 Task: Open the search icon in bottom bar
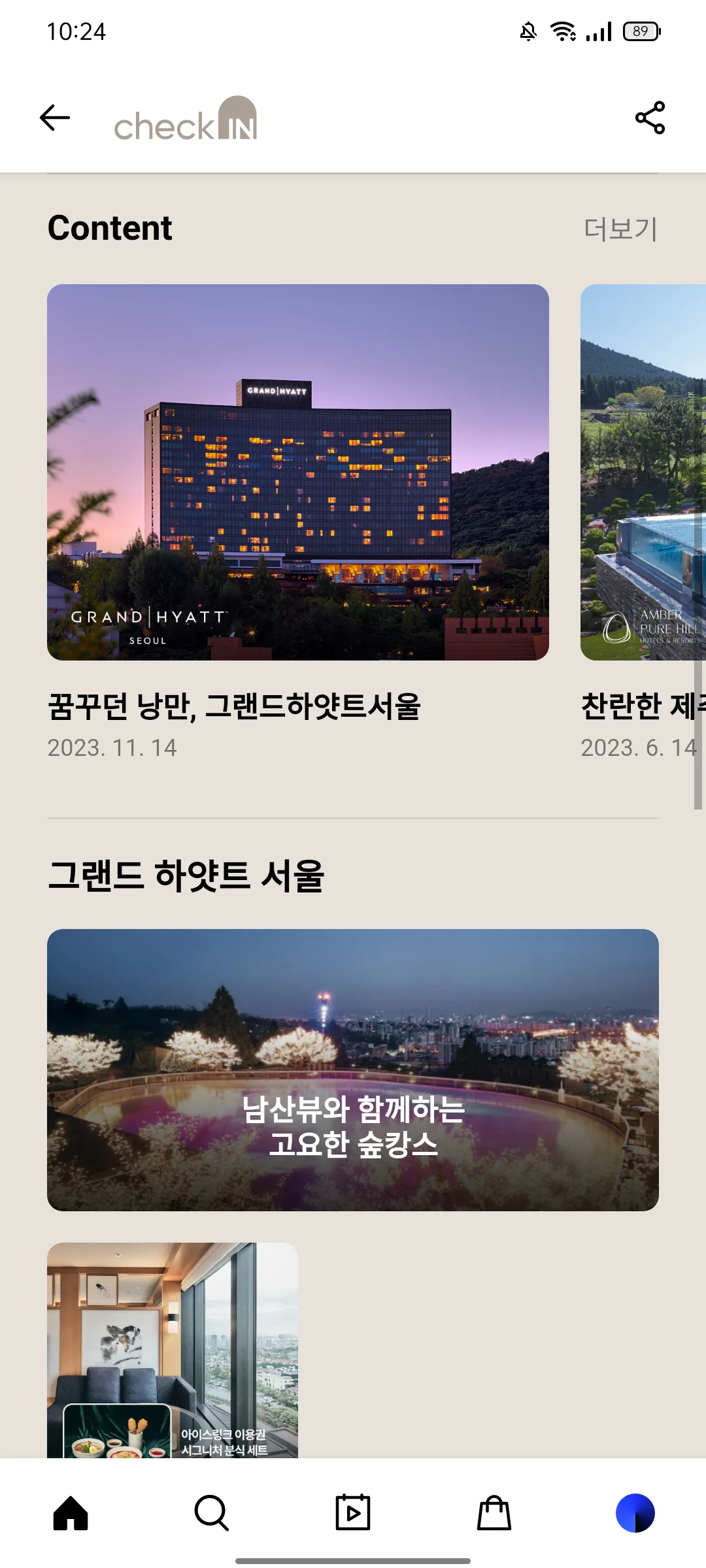tap(212, 1514)
